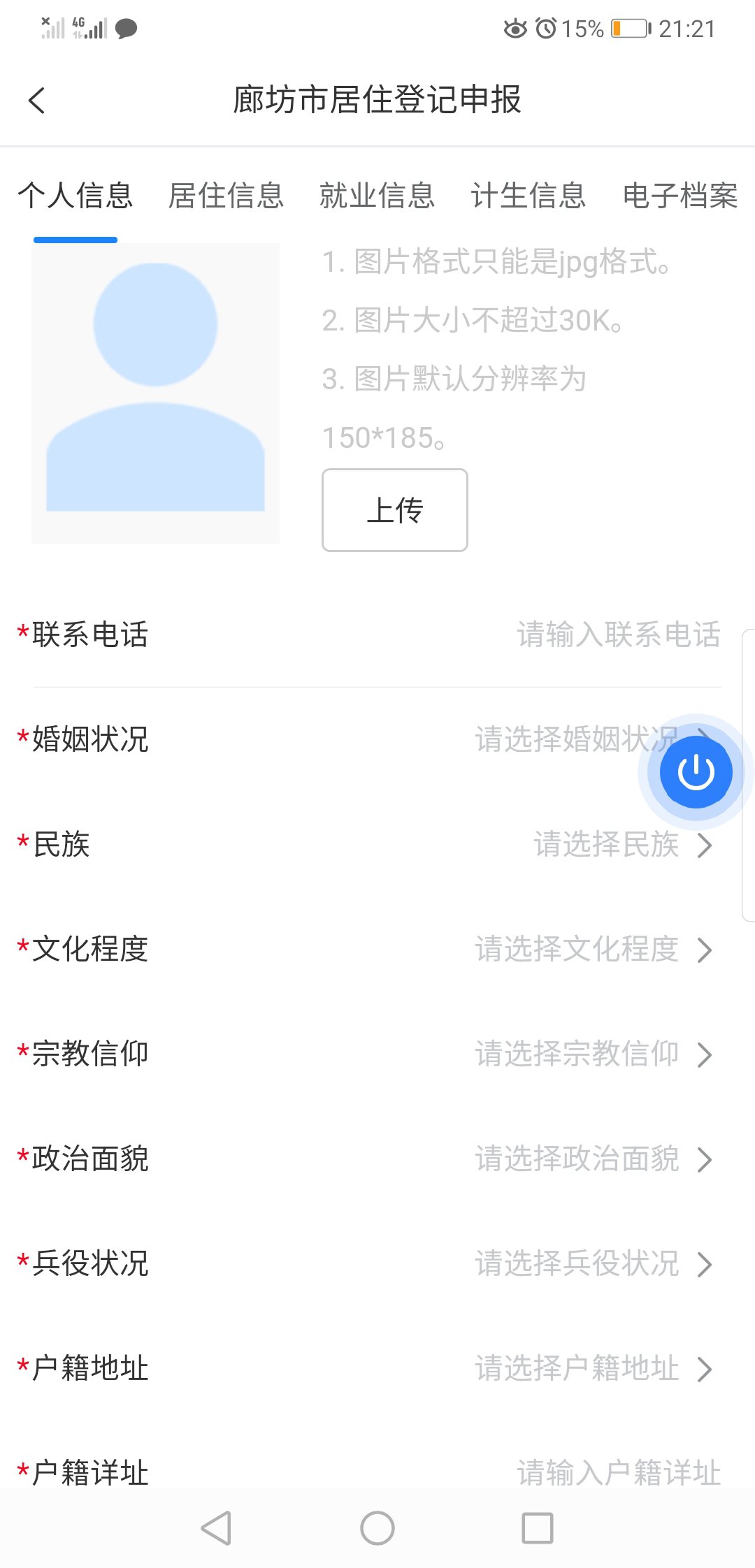This screenshot has height=1568, width=755.
Task: Go back using the header arrow
Action: click(x=38, y=100)
